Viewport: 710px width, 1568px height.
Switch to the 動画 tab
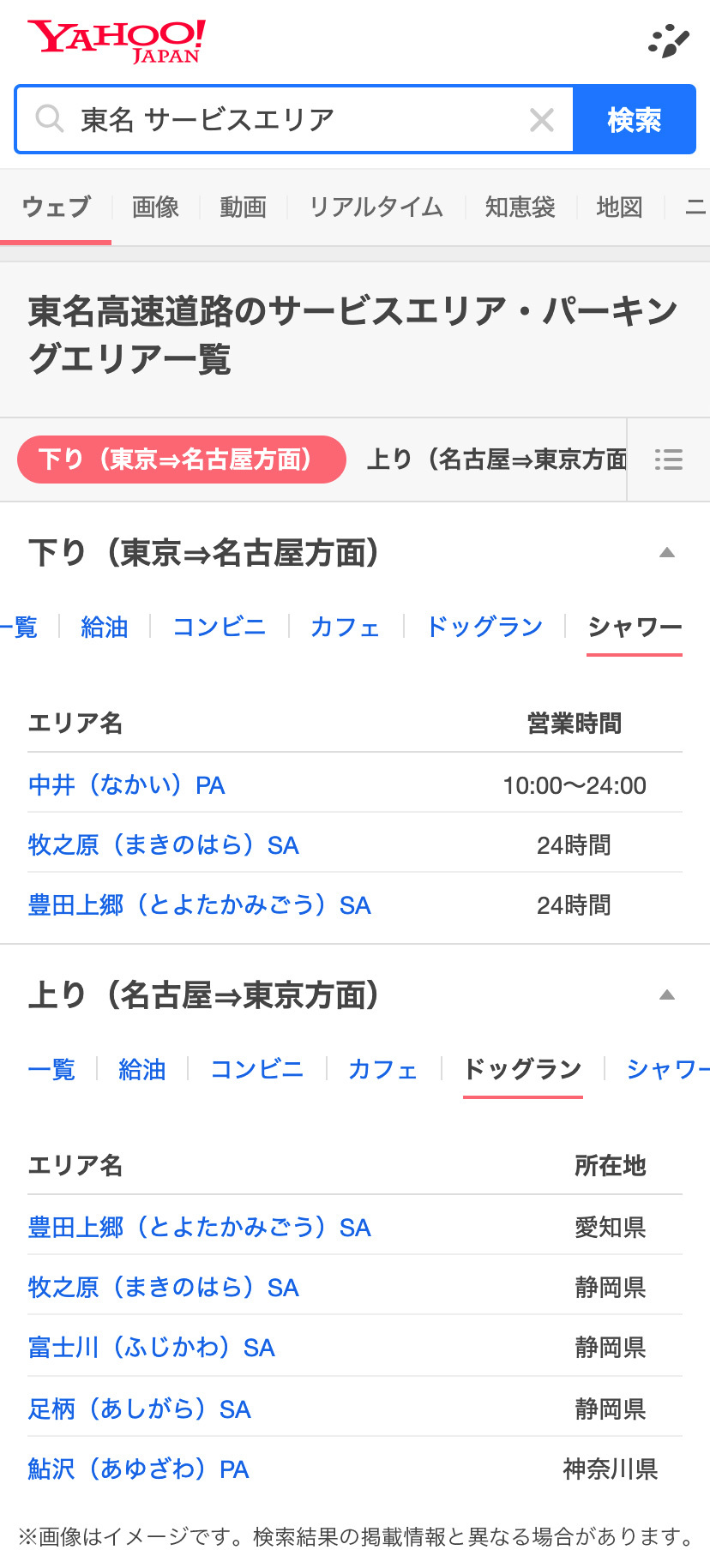click(x=243, y=207)
